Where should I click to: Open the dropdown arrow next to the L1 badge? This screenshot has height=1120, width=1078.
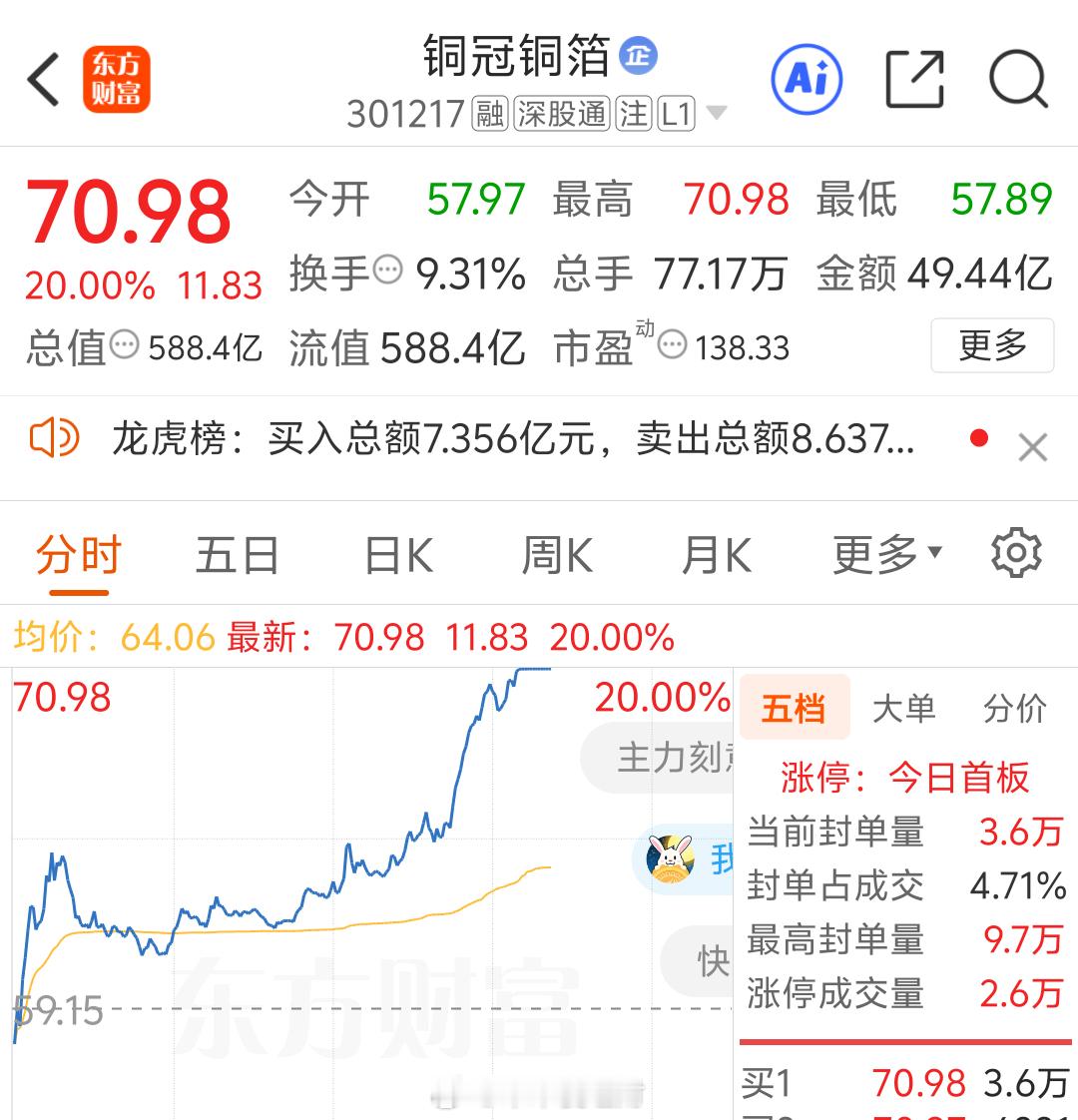(715, 114)
